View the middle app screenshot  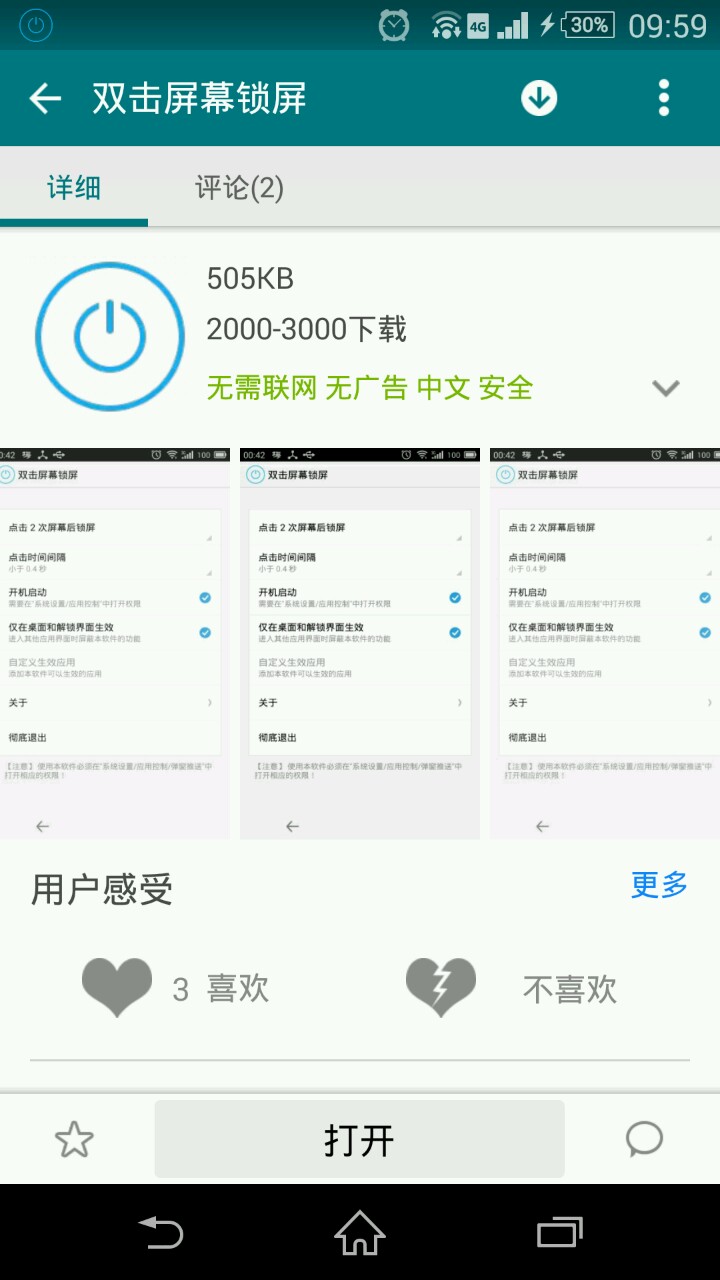360,642
